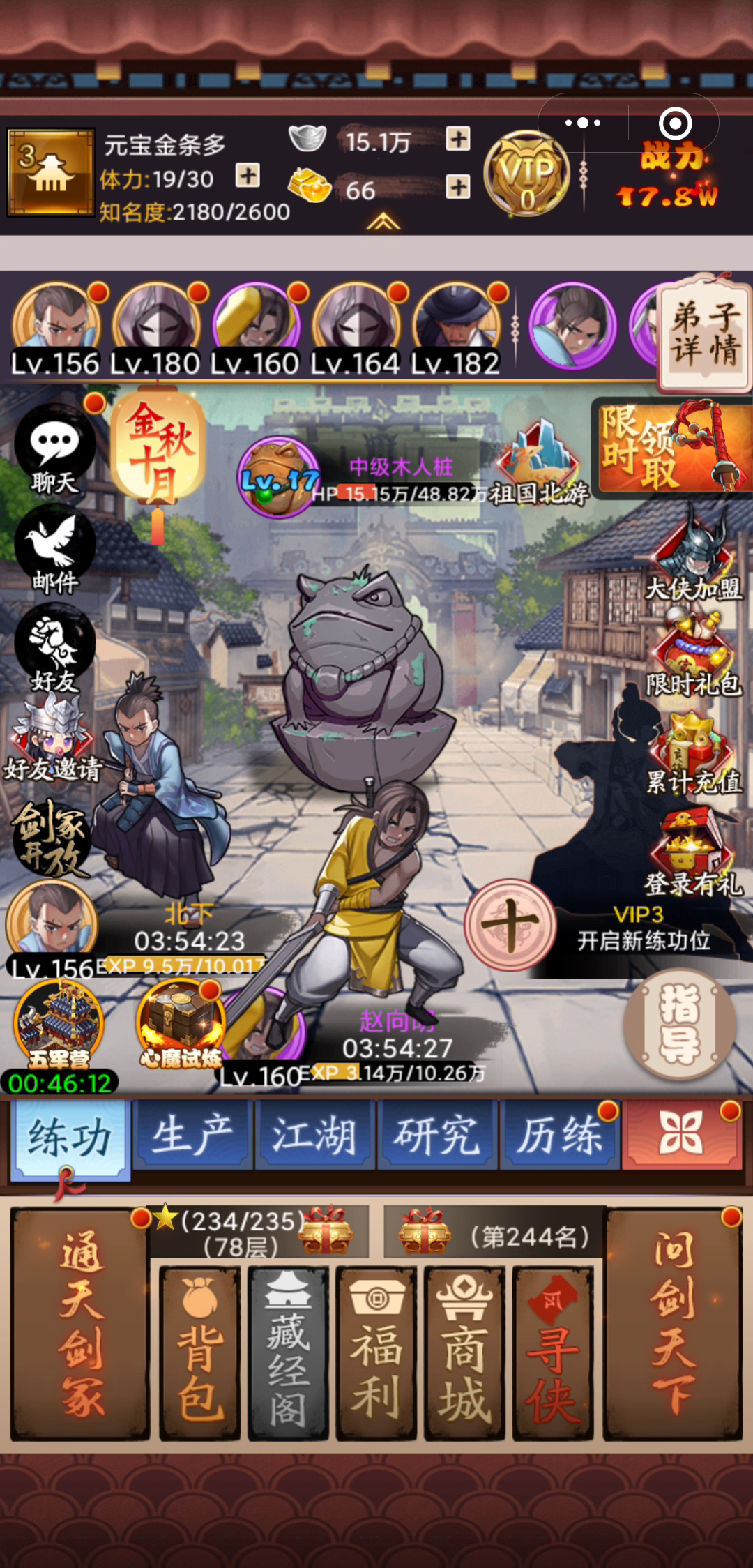
Task: Enter 通天剑冢
Action: pos(80,1325)
